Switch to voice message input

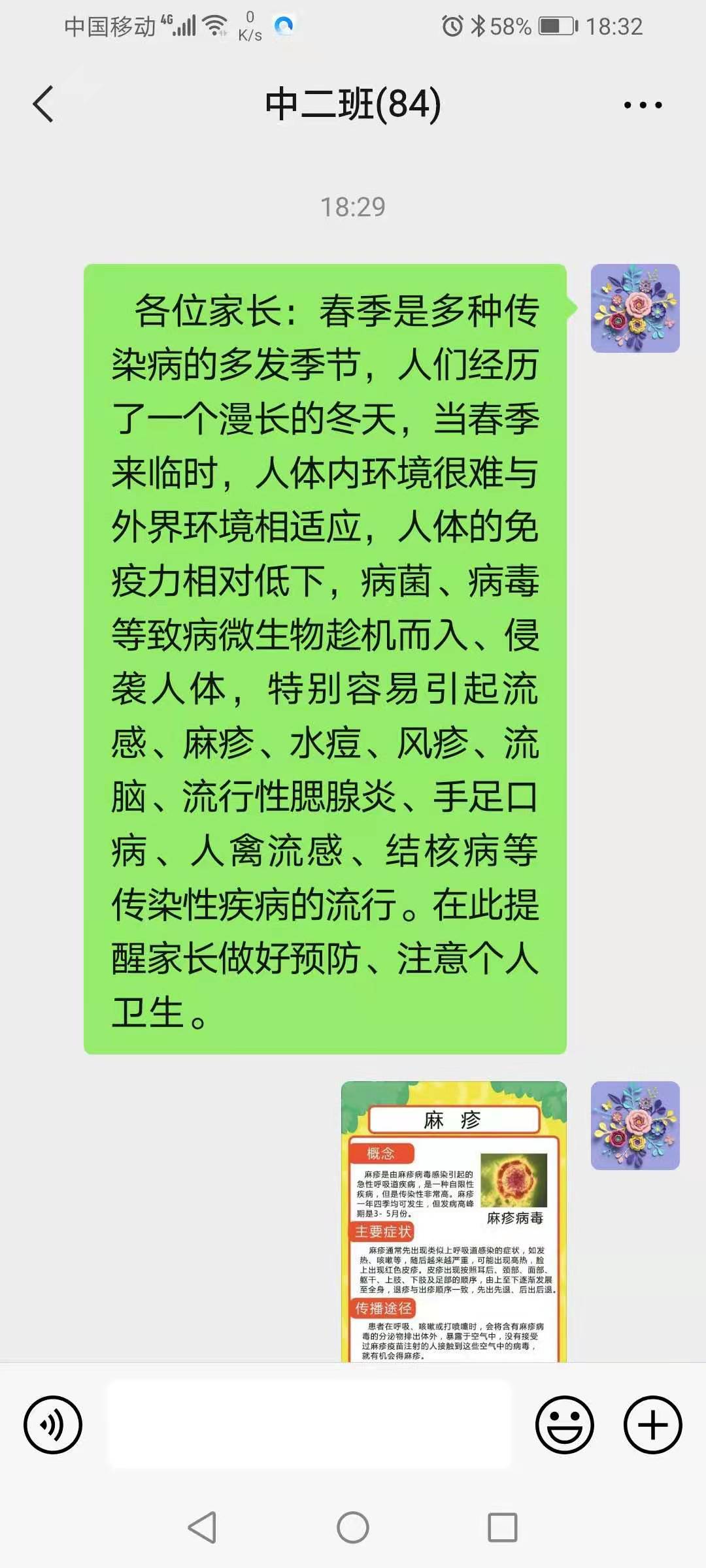[x=53, y=1425]
